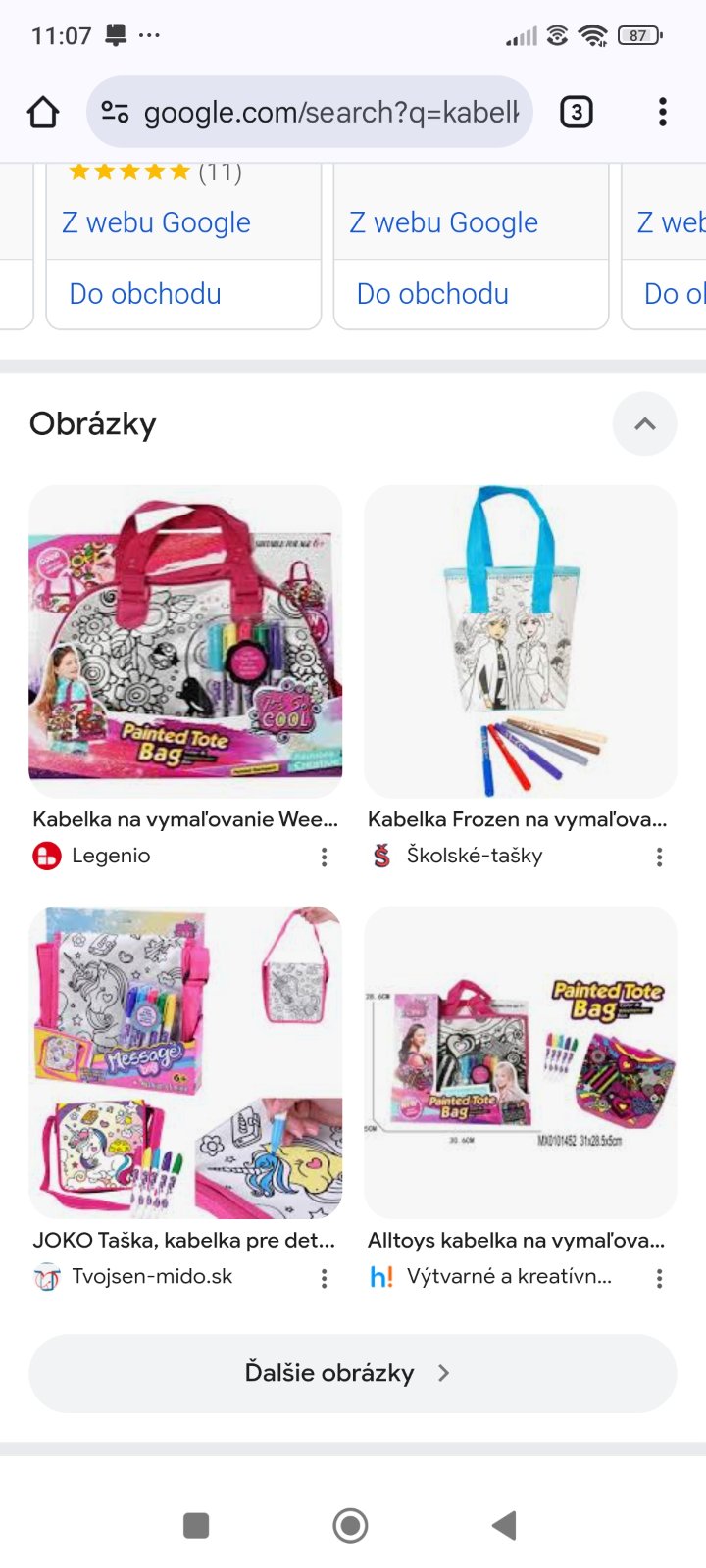Open Do obchodu on the 11-review product card
This screenshot has width=706, height=1568.
[145, 294]
